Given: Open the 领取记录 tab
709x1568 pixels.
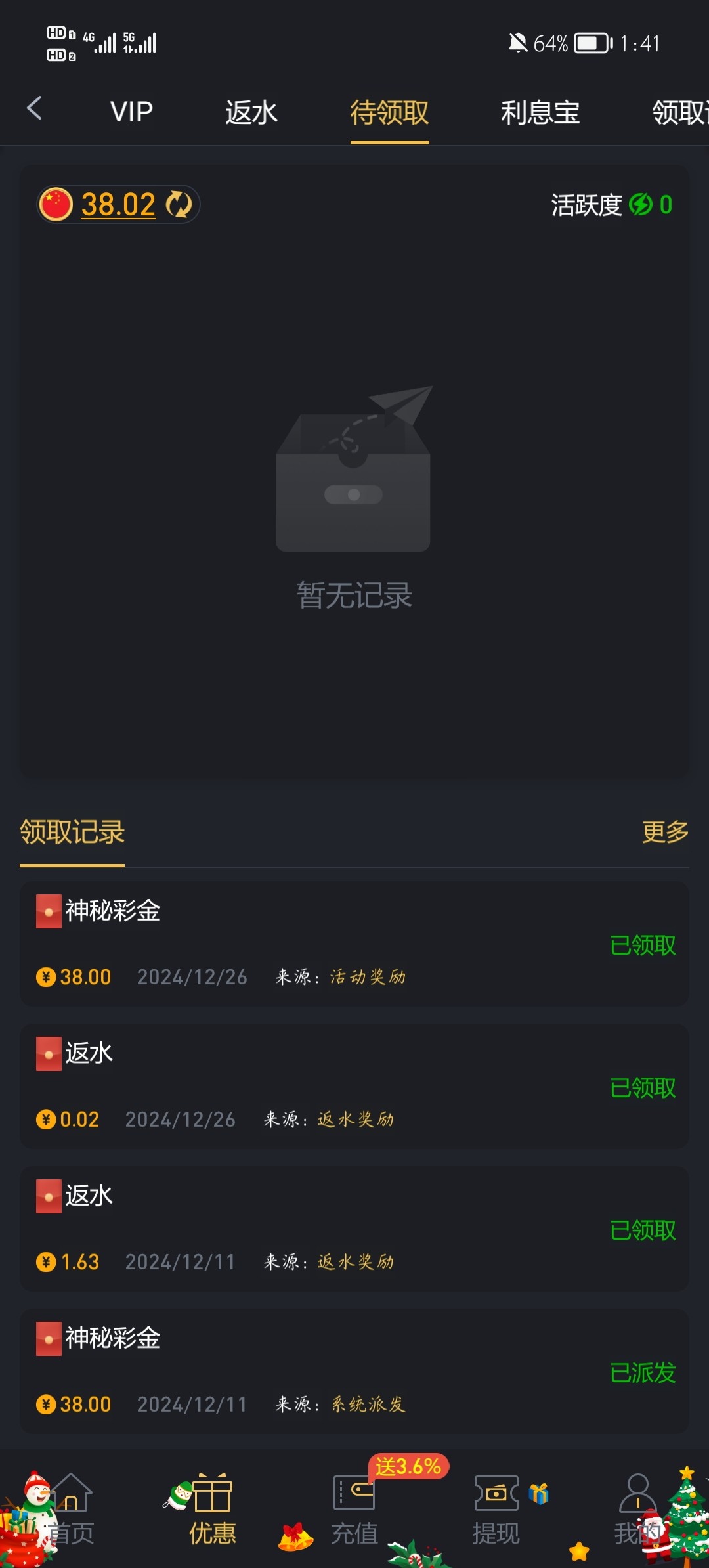Looking at the screenshot, I should coord(72,832).
